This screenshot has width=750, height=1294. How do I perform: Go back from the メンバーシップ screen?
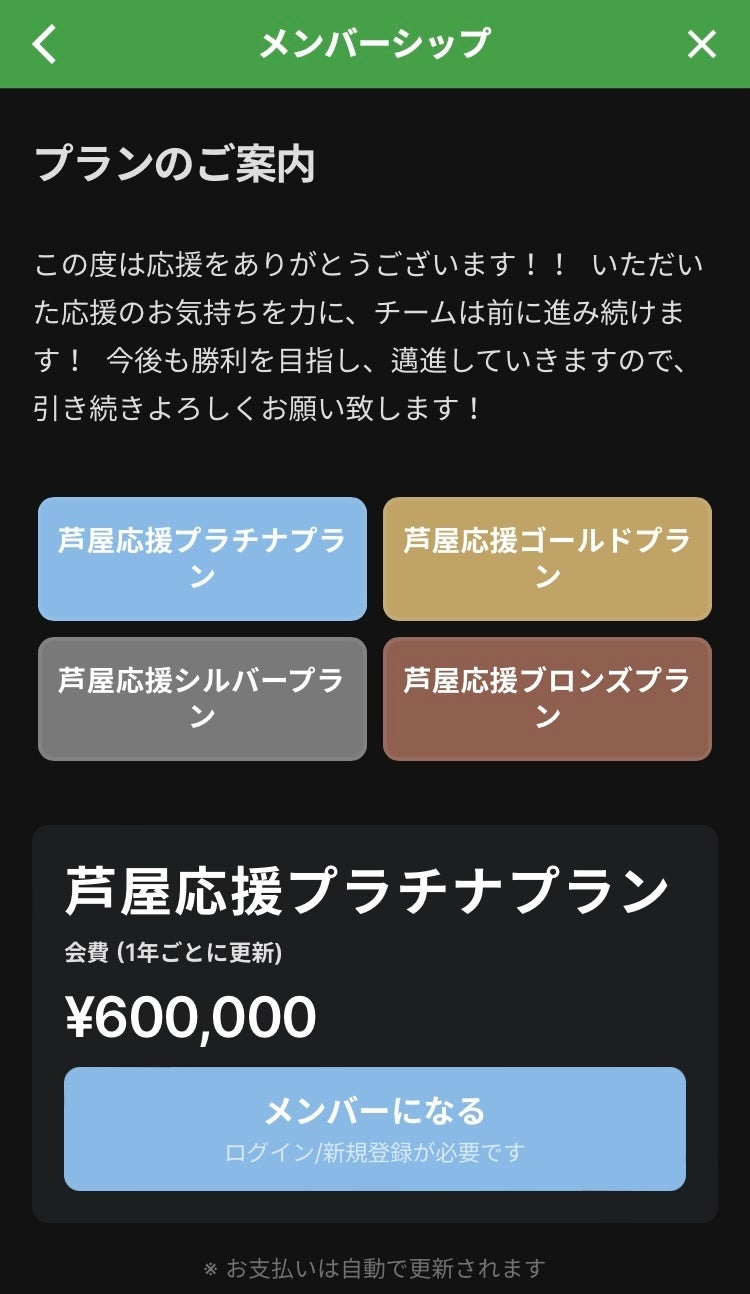coord(45,45)
